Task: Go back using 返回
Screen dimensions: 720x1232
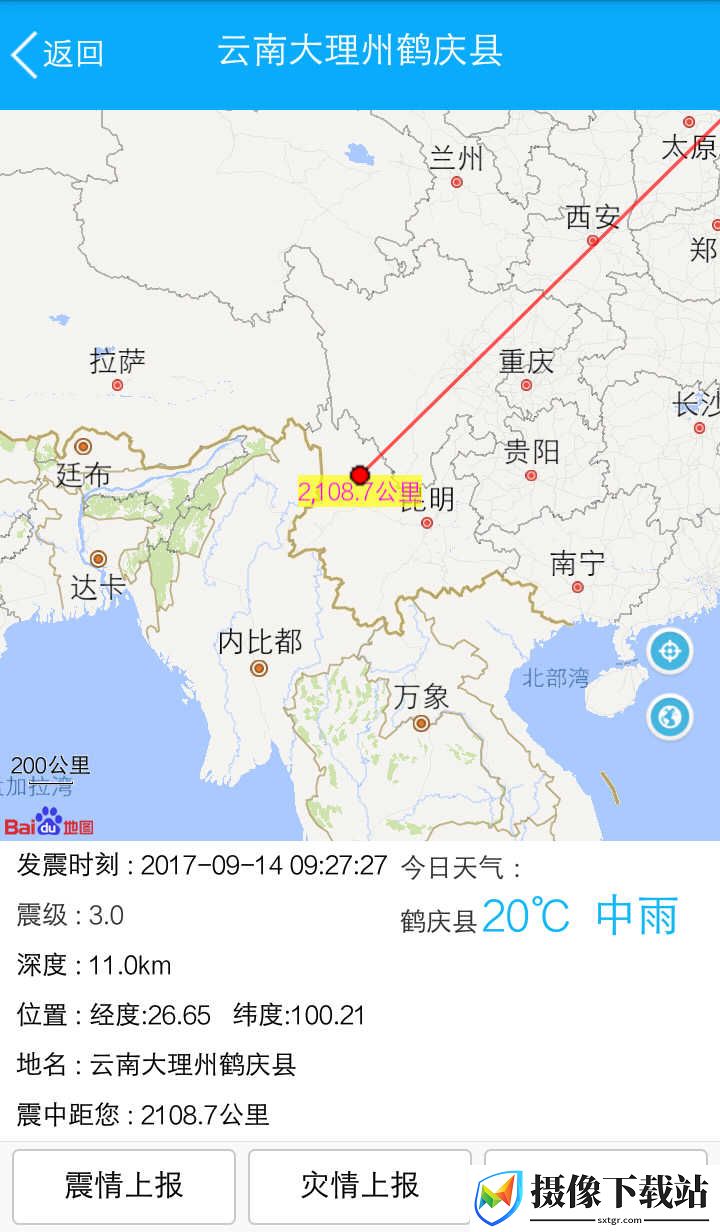Action: 58,52
